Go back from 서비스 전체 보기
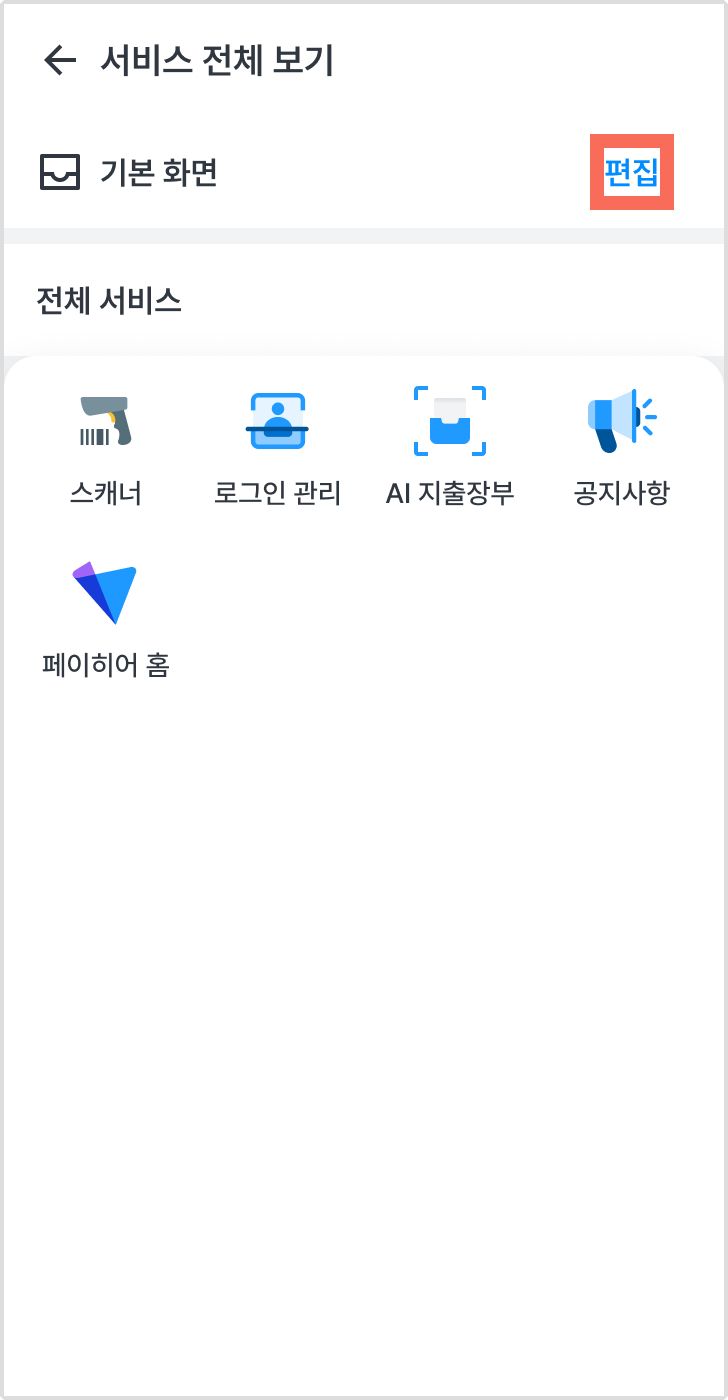The width and height of the screenshot is (728, 1400). click(x=60, y=61)
